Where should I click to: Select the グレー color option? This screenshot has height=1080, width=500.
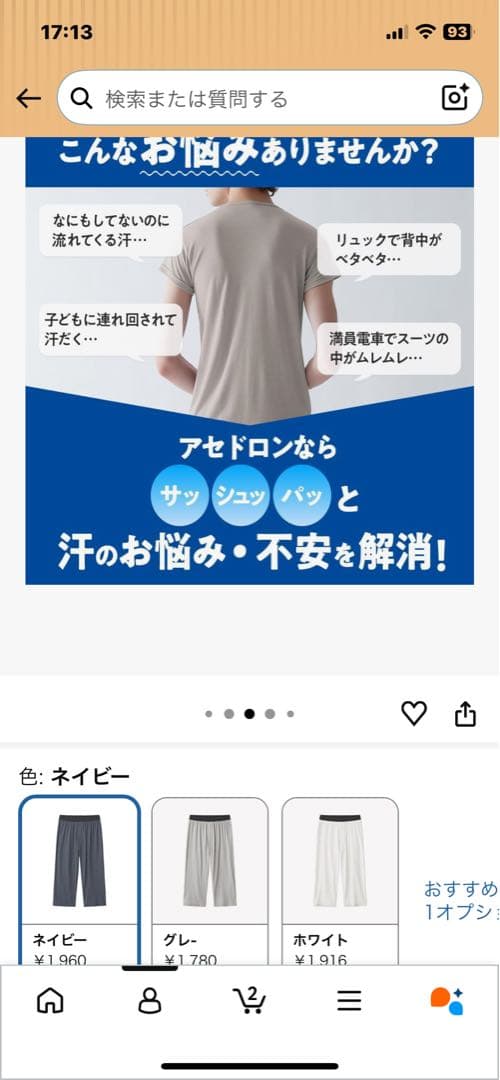209,881
